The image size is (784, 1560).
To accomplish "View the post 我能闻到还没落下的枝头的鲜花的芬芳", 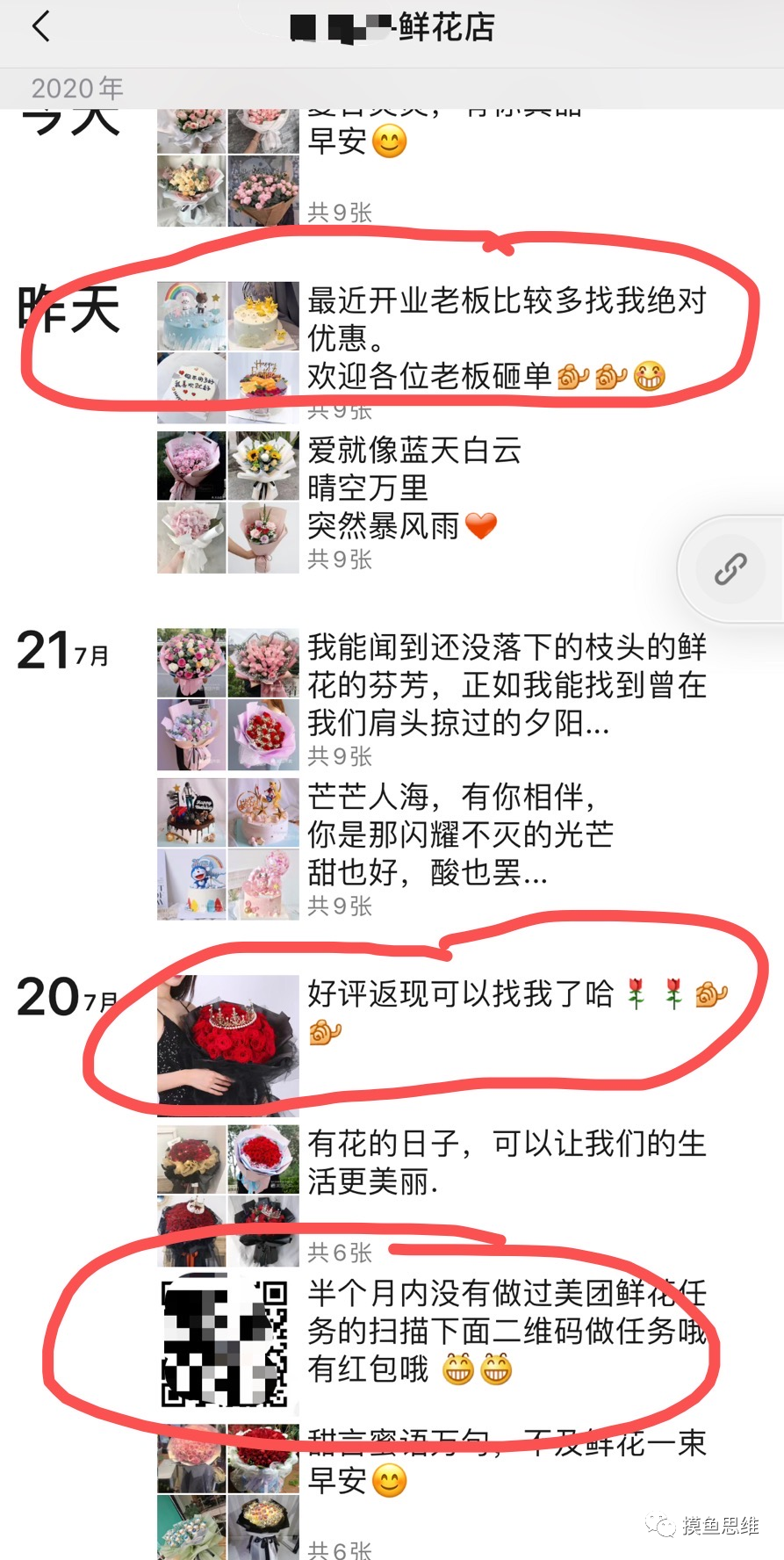I will pyautogui.click(x=506, y=685).
